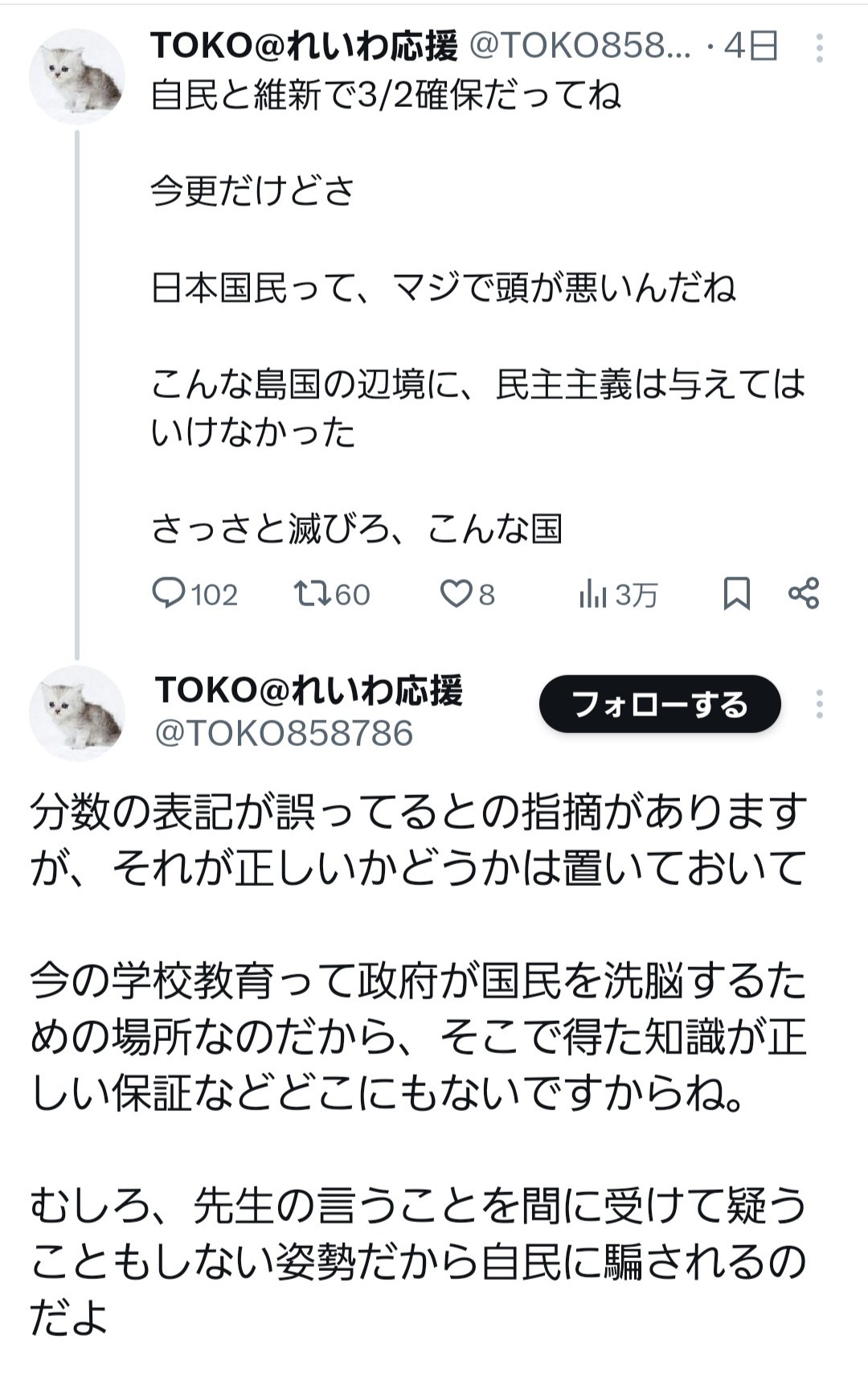Viewport: 868px width, 1377px height.
Task: Open overflow menu of the 4日 post
Action: pyautogui.click(x=819, y=48)
